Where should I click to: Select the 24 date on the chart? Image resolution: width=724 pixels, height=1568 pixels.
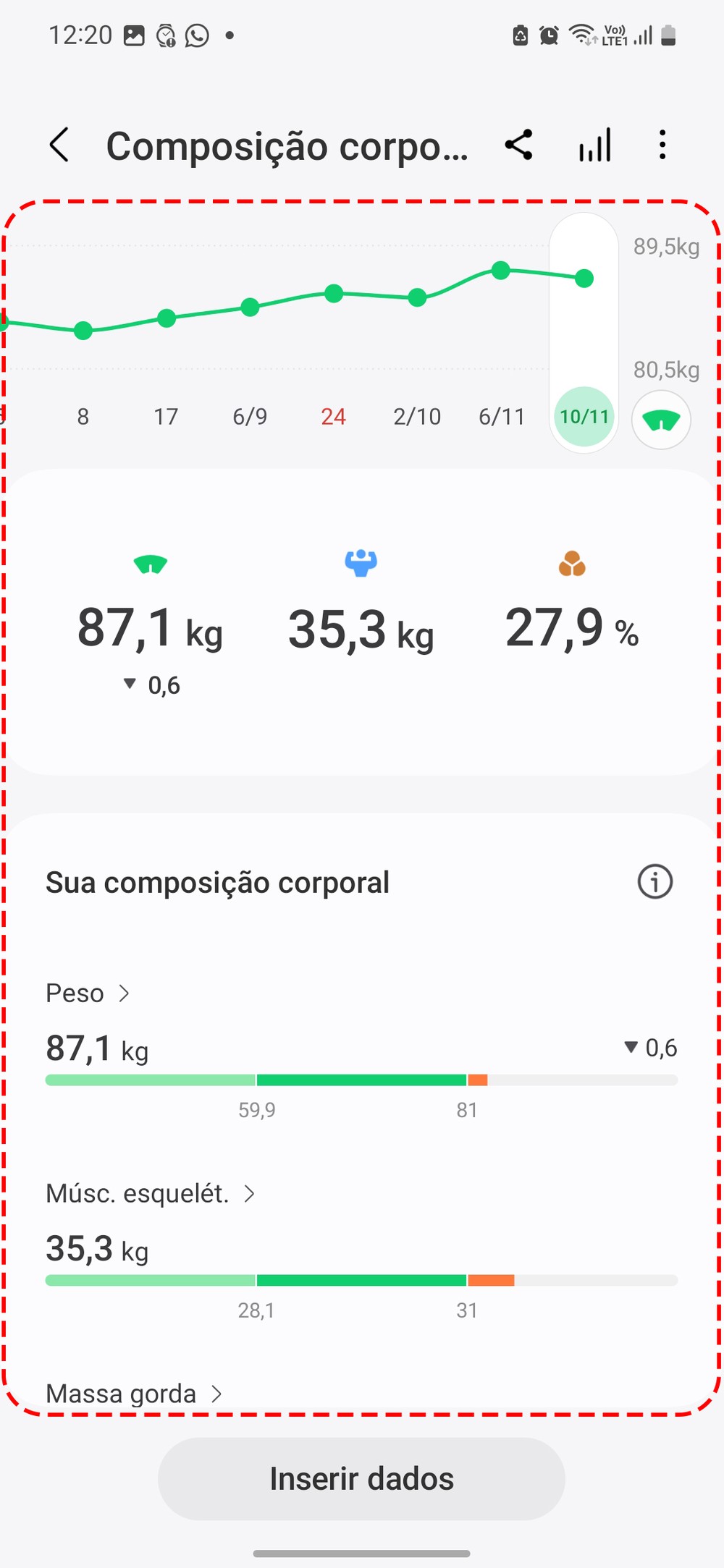pos(333,416)
